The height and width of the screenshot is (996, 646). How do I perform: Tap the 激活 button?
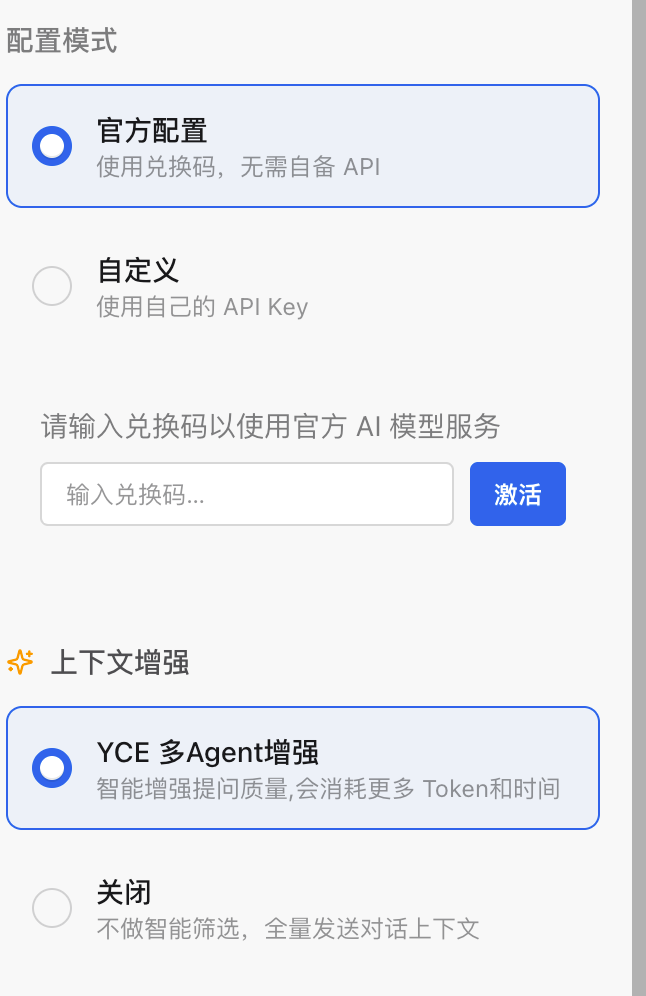(x=518, y=494)
